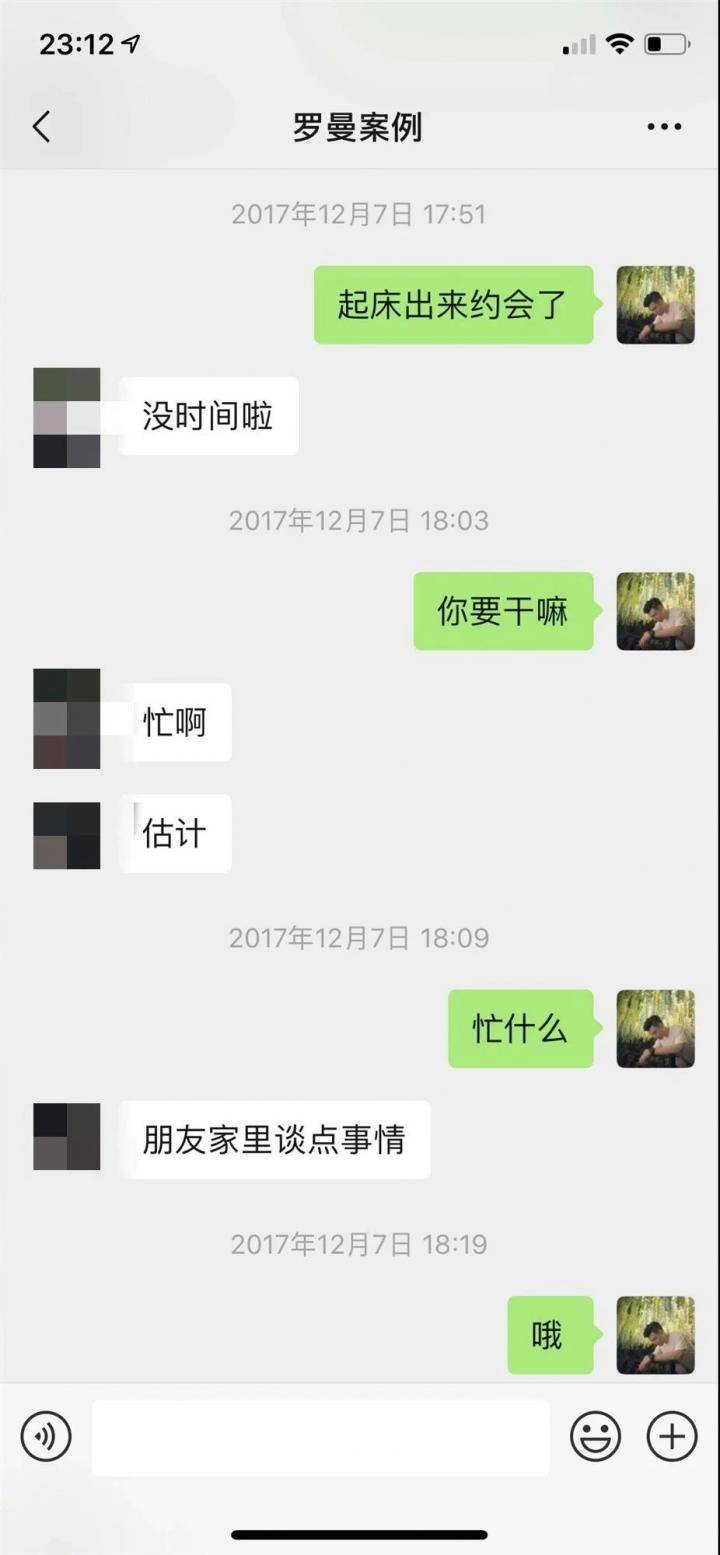This screenshot has height=1555, width=720.
Task: Tap the back arrow to leave chat
Action: point(40,127)
